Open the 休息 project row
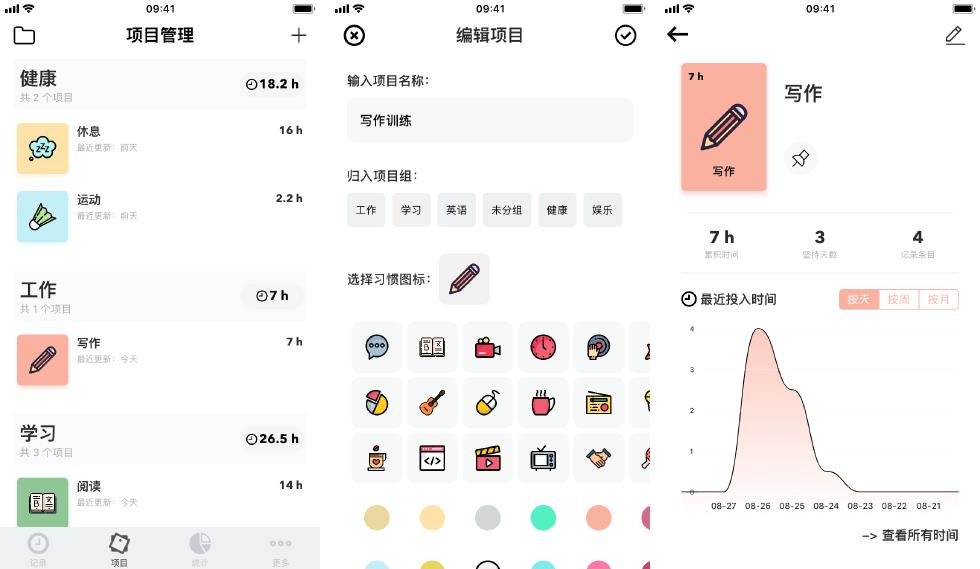 160,147
